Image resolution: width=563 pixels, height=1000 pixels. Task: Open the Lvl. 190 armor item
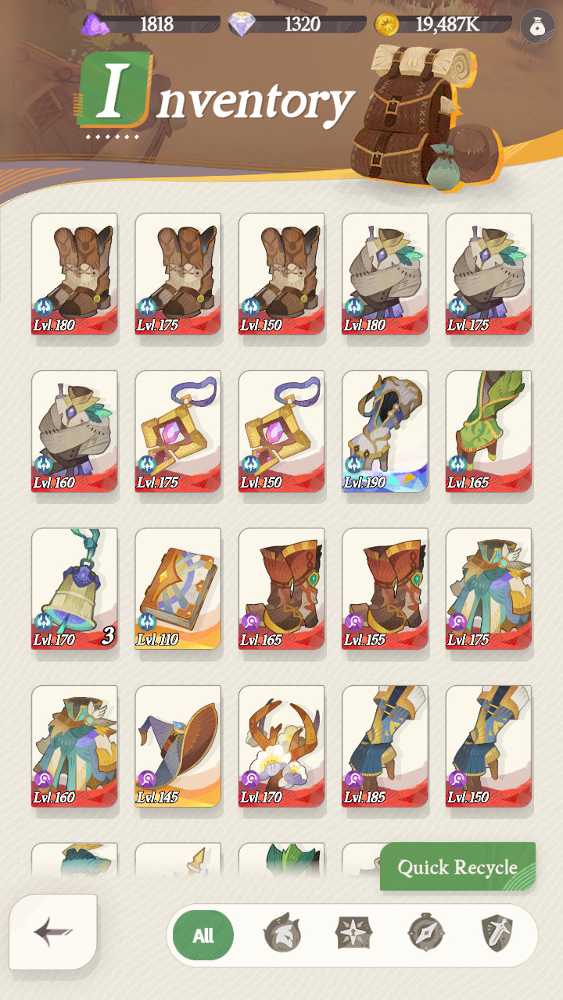(x=385, y=432)
